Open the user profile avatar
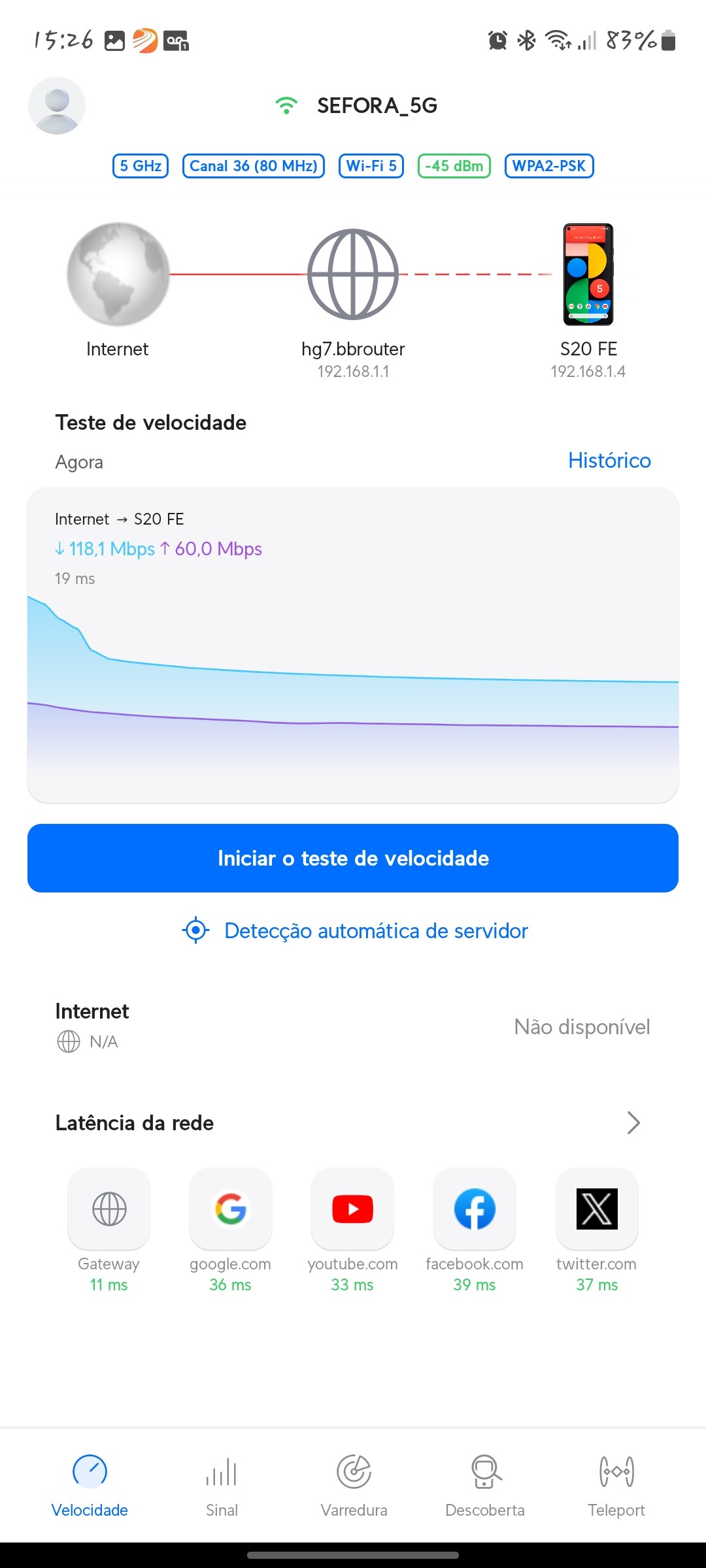This screenshot has height=1568, width=706. point(57,106)
